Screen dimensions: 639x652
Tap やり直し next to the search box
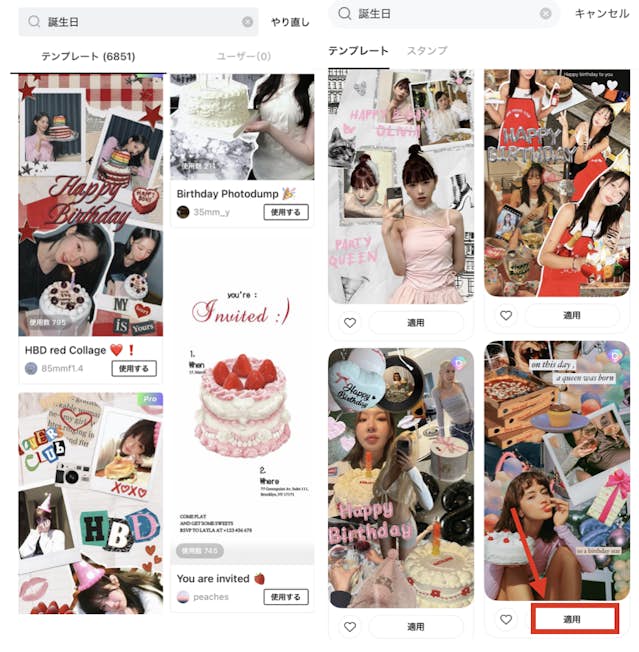(289, 21)
